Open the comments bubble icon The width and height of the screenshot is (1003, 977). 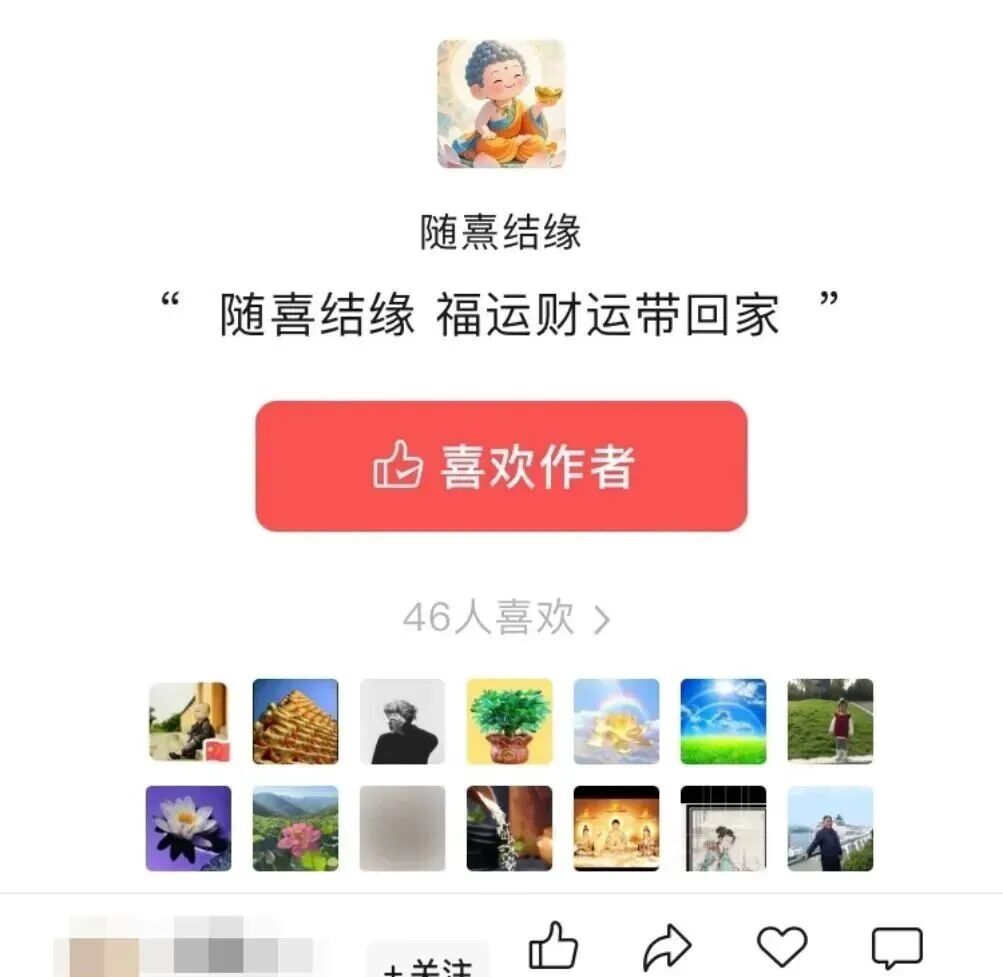[x=896, y=946]
